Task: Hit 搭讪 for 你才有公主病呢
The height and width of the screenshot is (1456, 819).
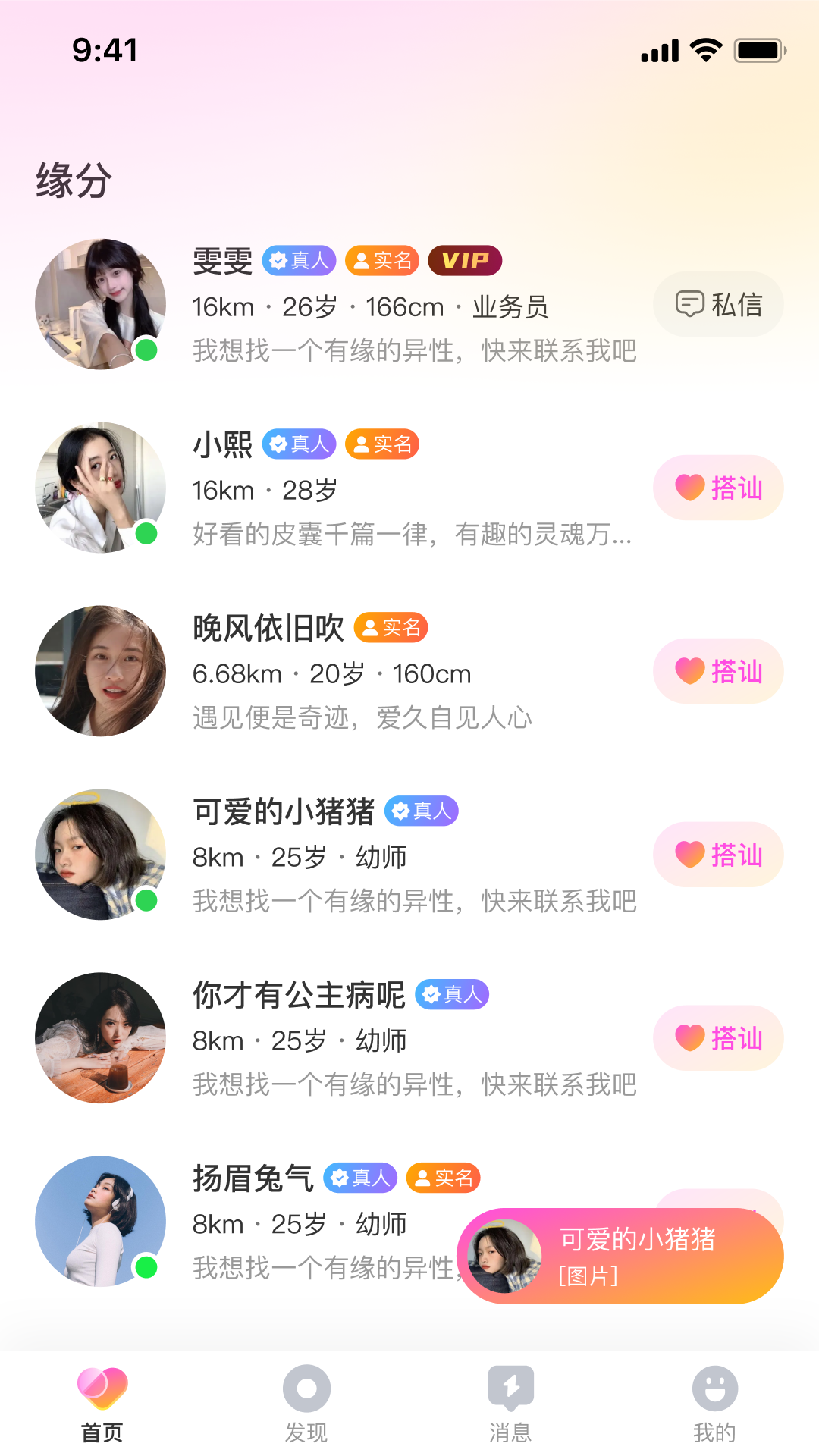Action: pos(717,1038)
